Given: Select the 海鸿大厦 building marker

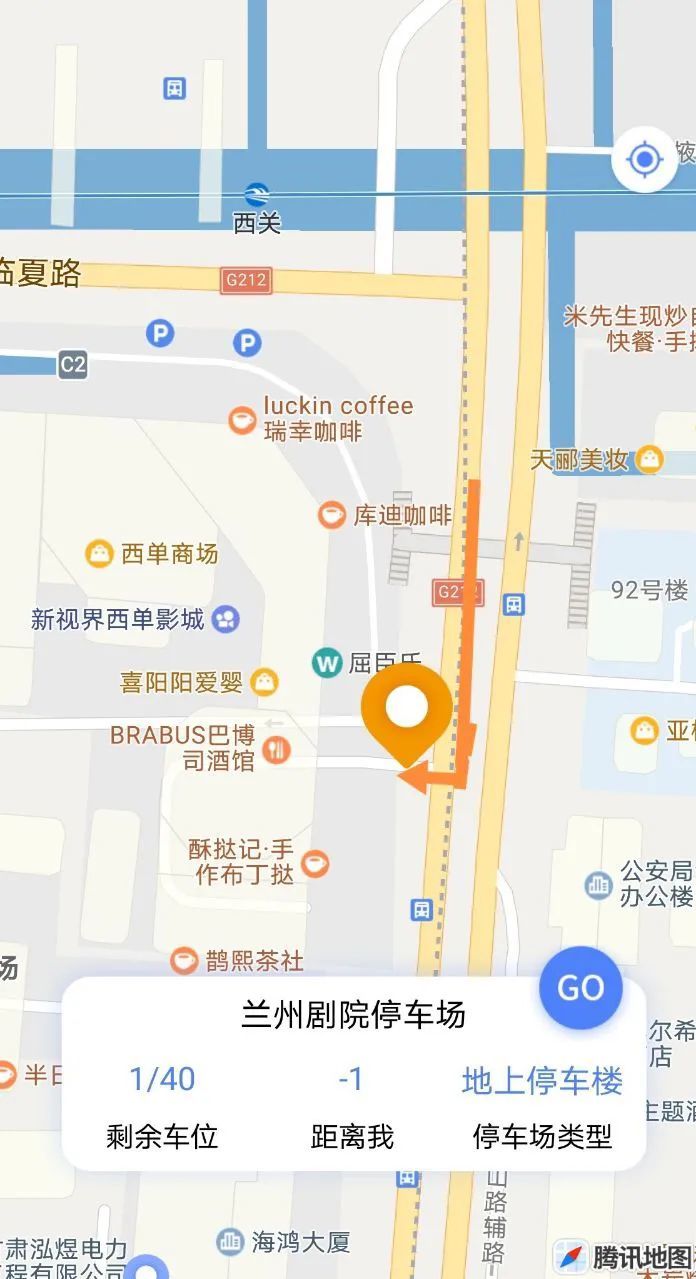Looking at the screenshot, I should 231,1242.
